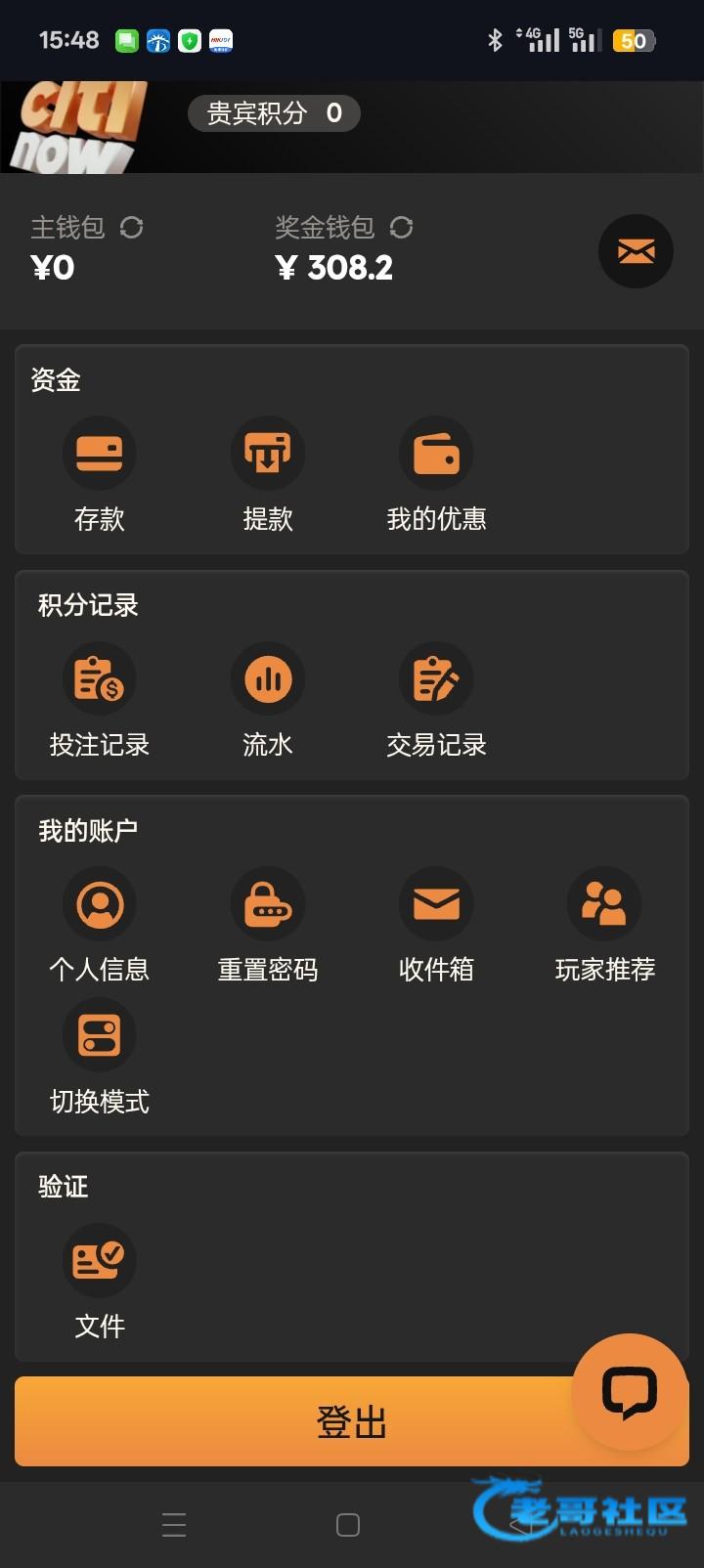Go to home via system button
Image resolution: width=704 pixels, height=1568 pixels.
click(348, 1525)
